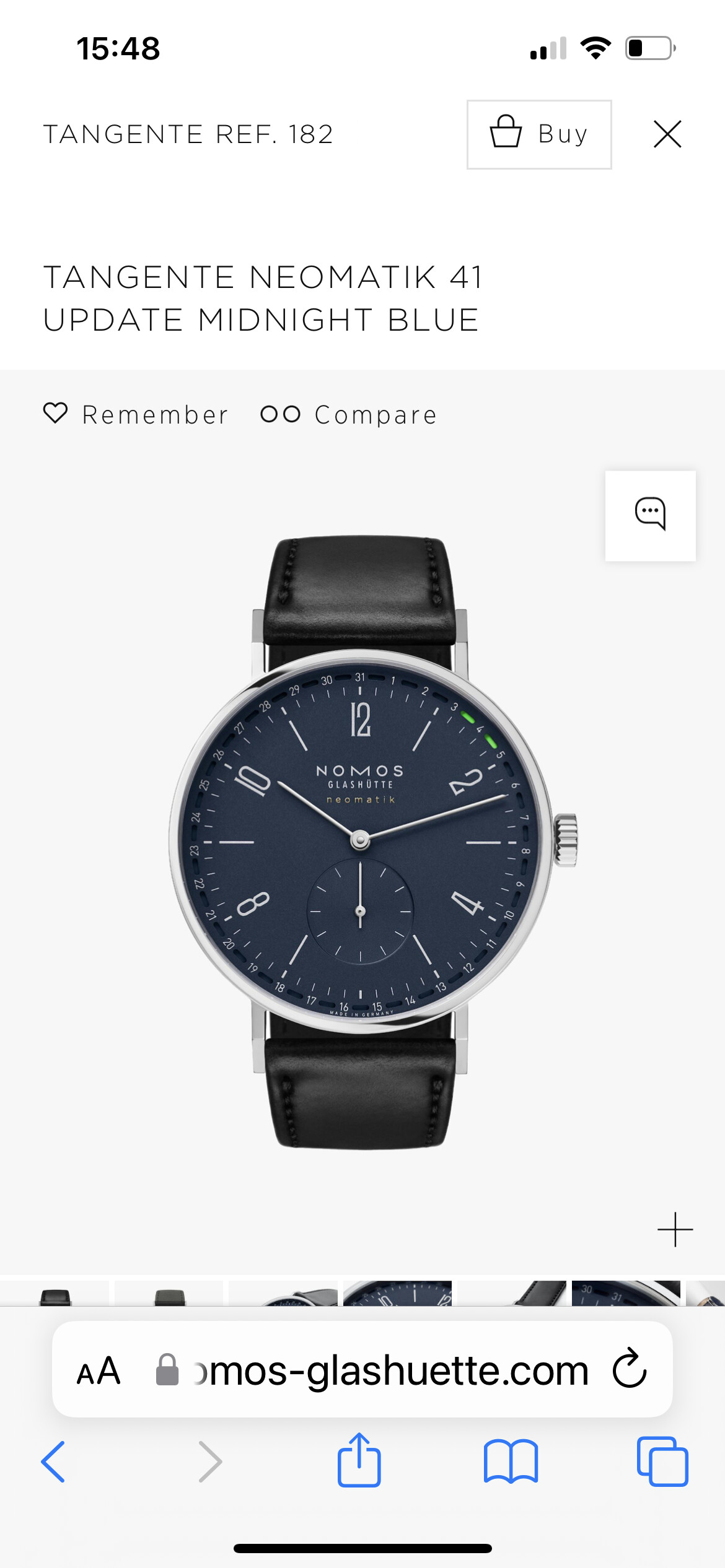This screenshot has width=725, height=1568.
Task: Tap the Buy button
Action: pyautogui.click(x=539, y=134)
